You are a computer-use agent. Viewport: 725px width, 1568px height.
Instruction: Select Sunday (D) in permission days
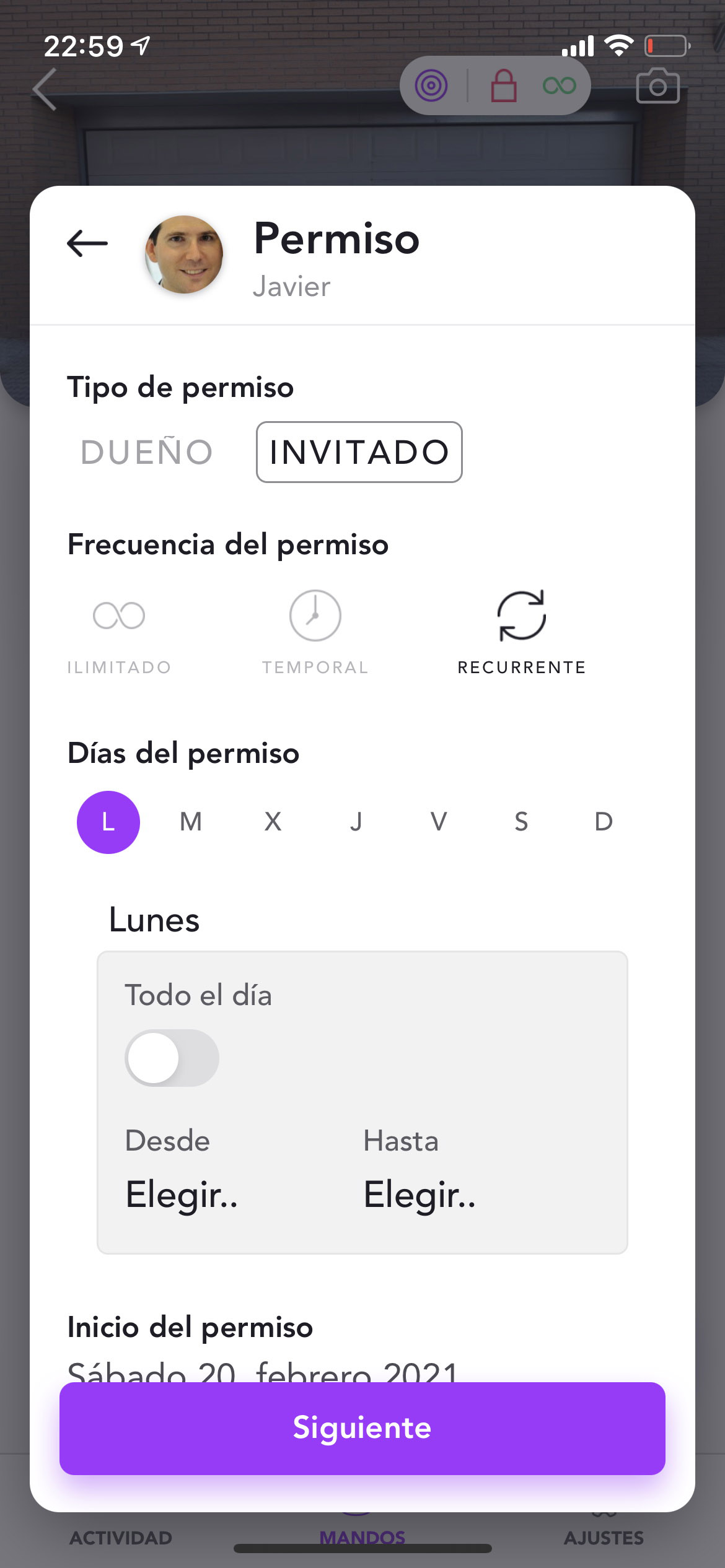(x=604, y=822)
